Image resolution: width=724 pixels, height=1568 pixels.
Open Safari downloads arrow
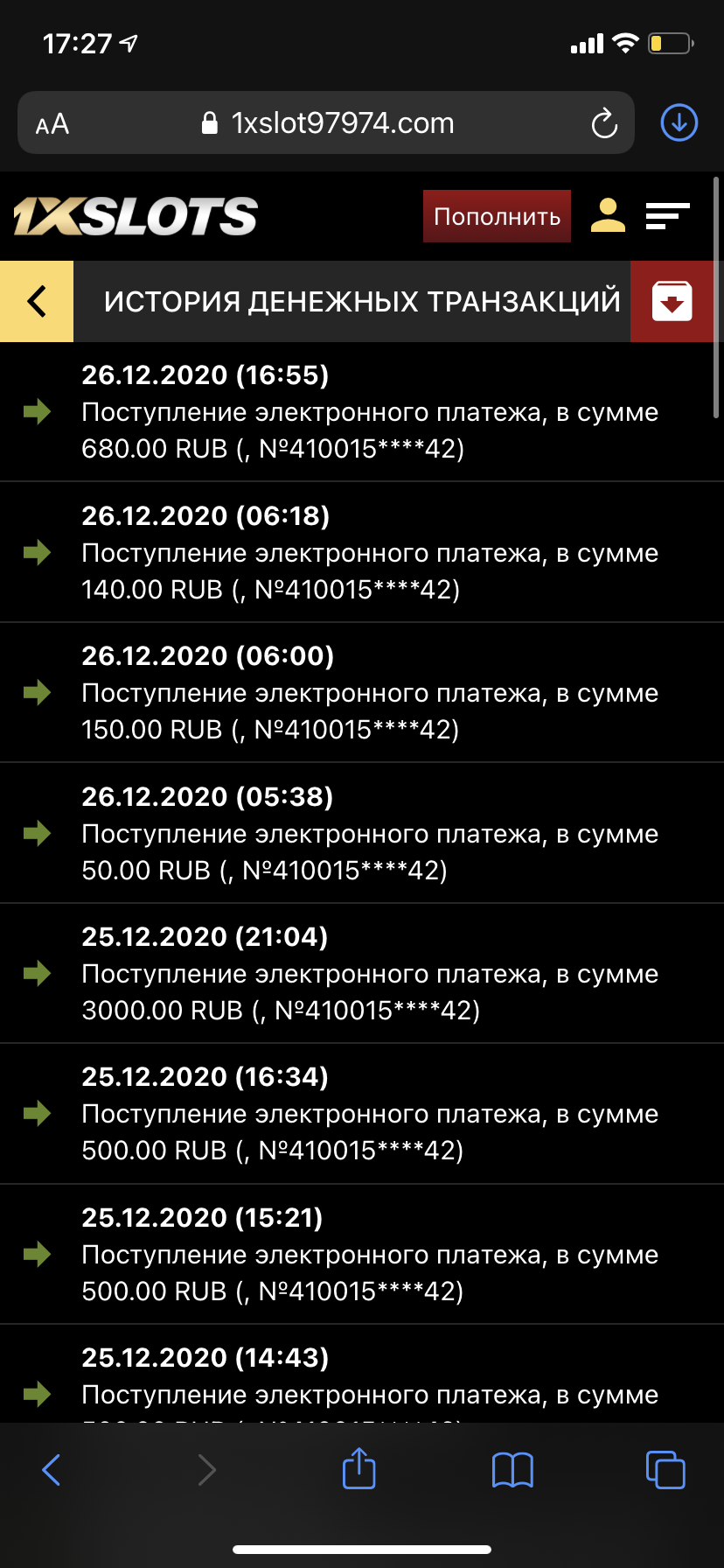click(679, 123)
